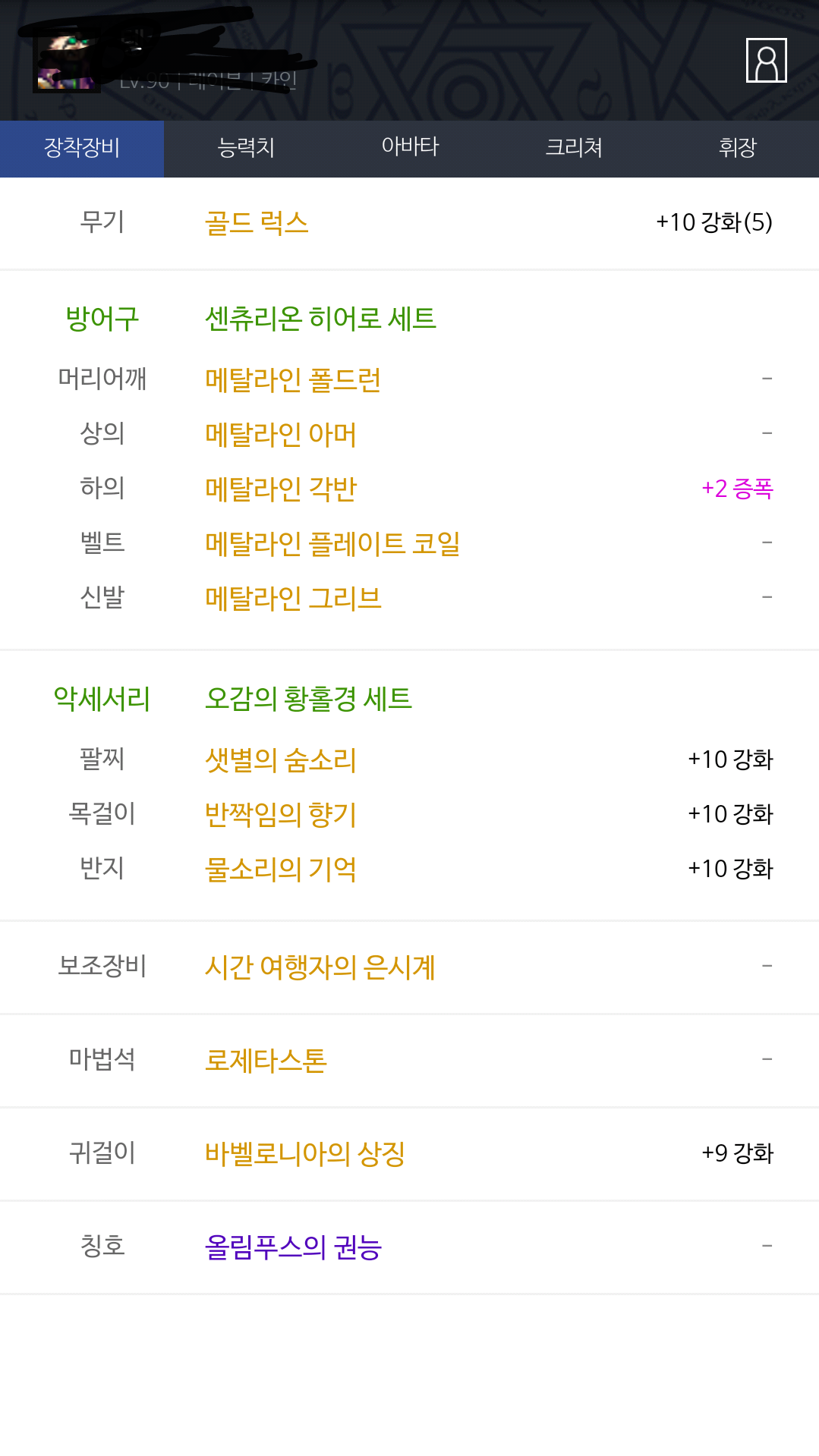Switch to the 능력치 tab
Image resolution: width=819 pixels, height=1456 pixels.
[246, 148]
